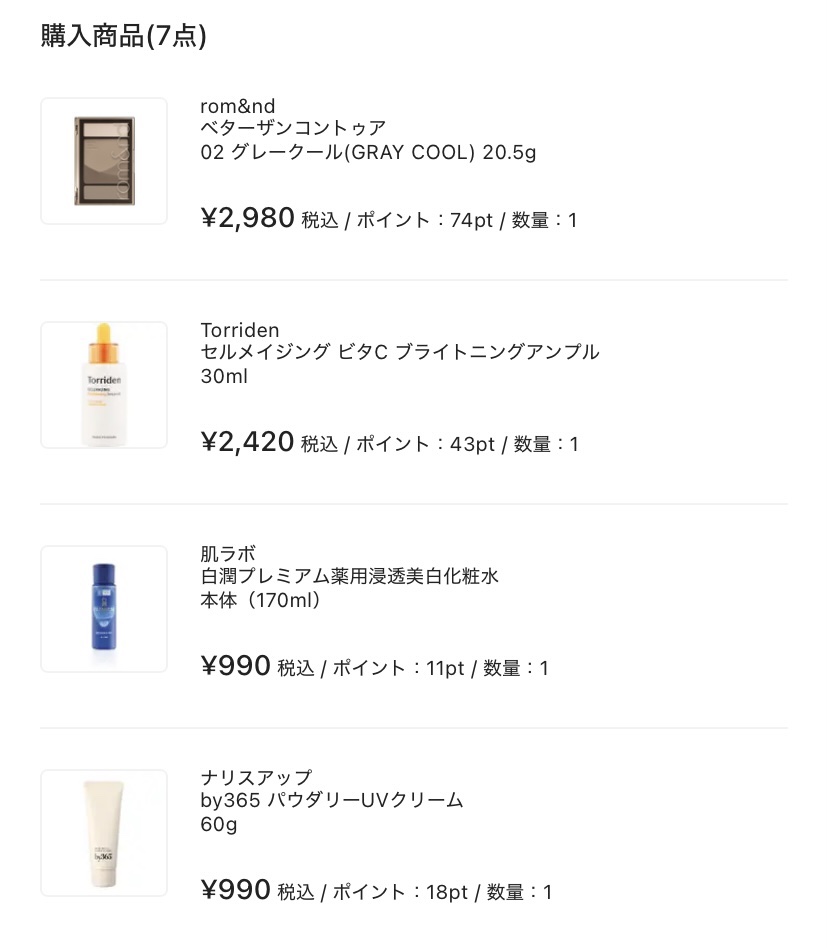Click the ¥2,980 price label
This screenshot has width=827, height=948.
pyautogui.click(x=247, y=217)
